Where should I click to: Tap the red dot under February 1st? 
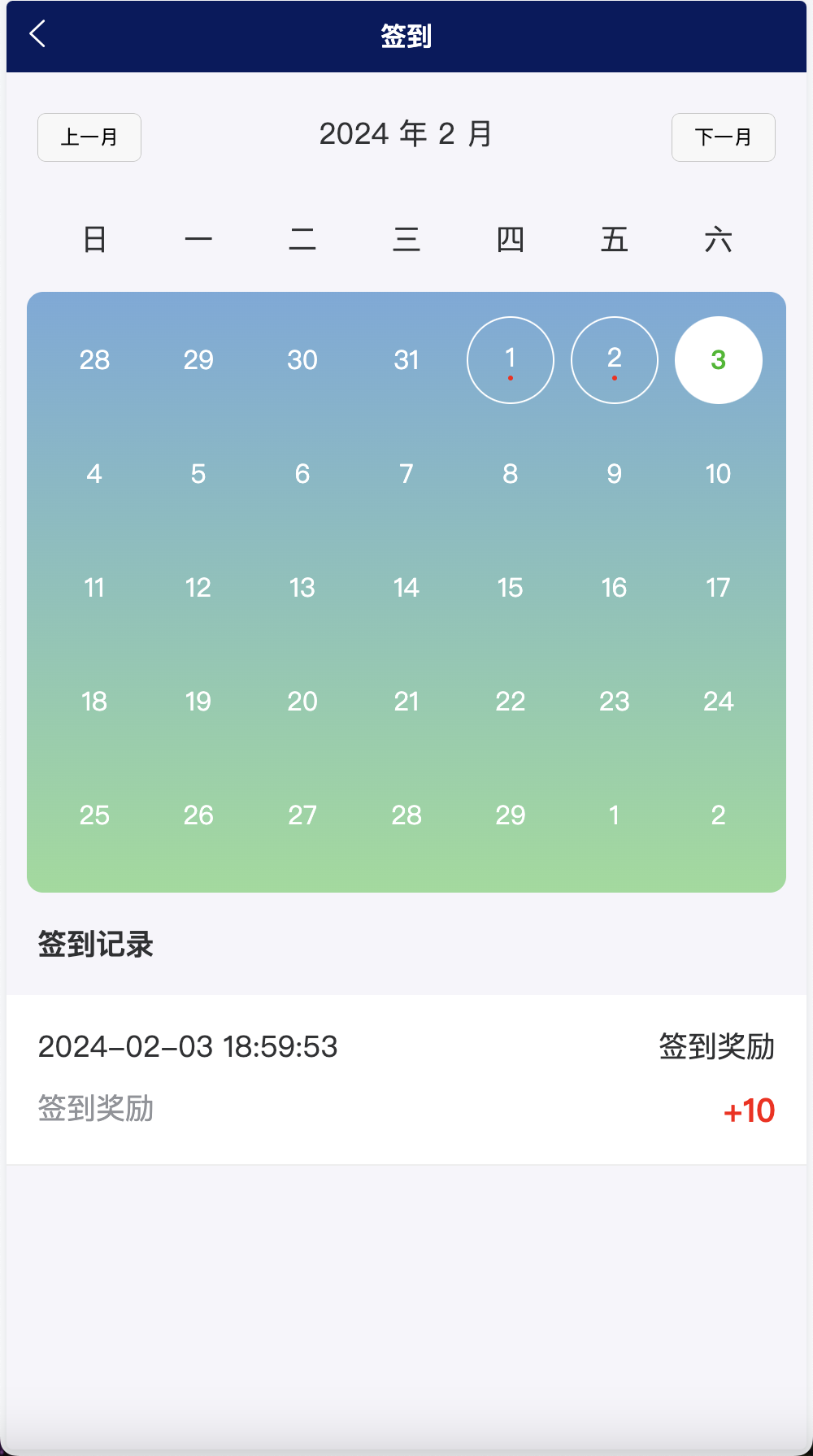coord(510,379)
